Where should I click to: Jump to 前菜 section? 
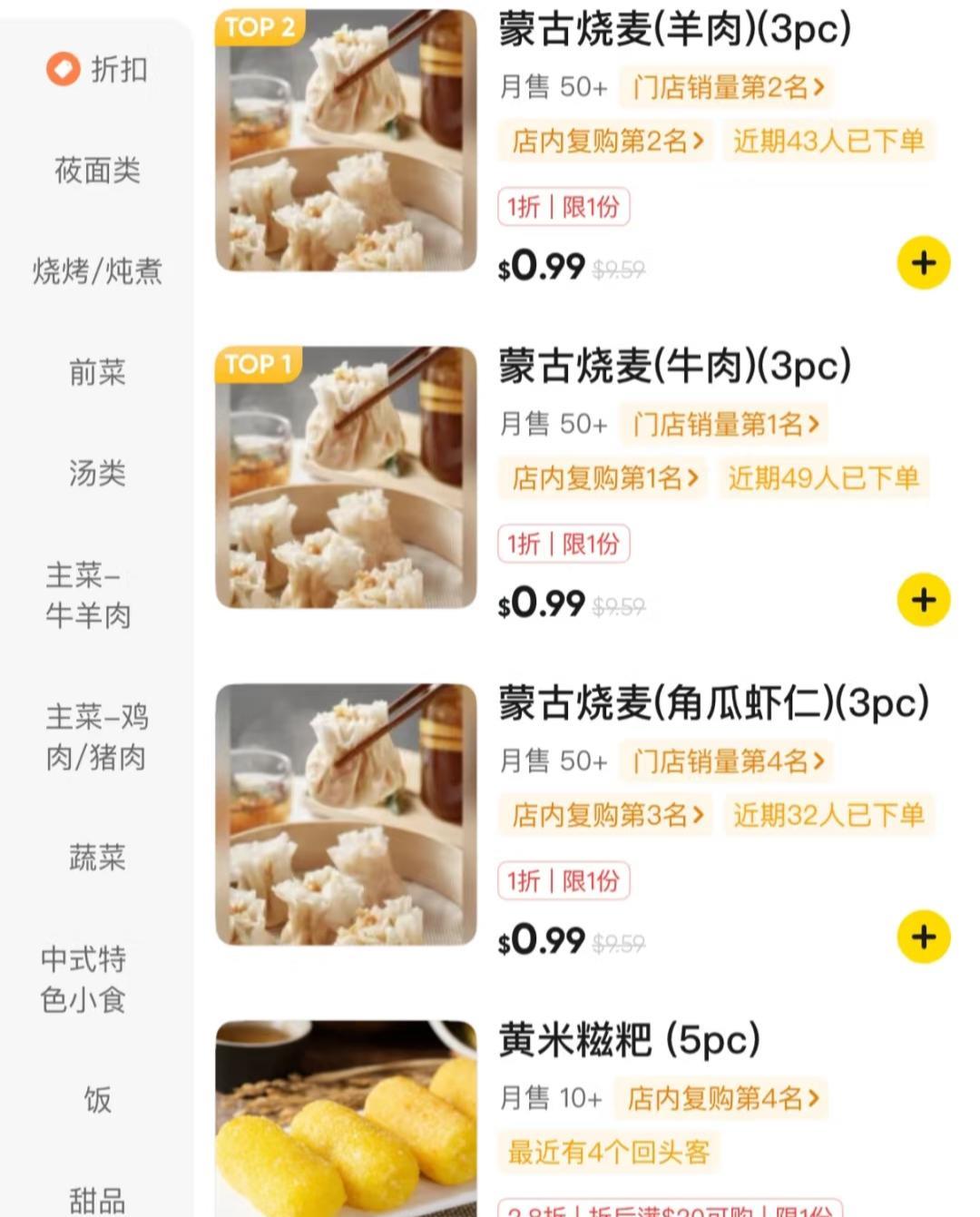click(97, 372)
